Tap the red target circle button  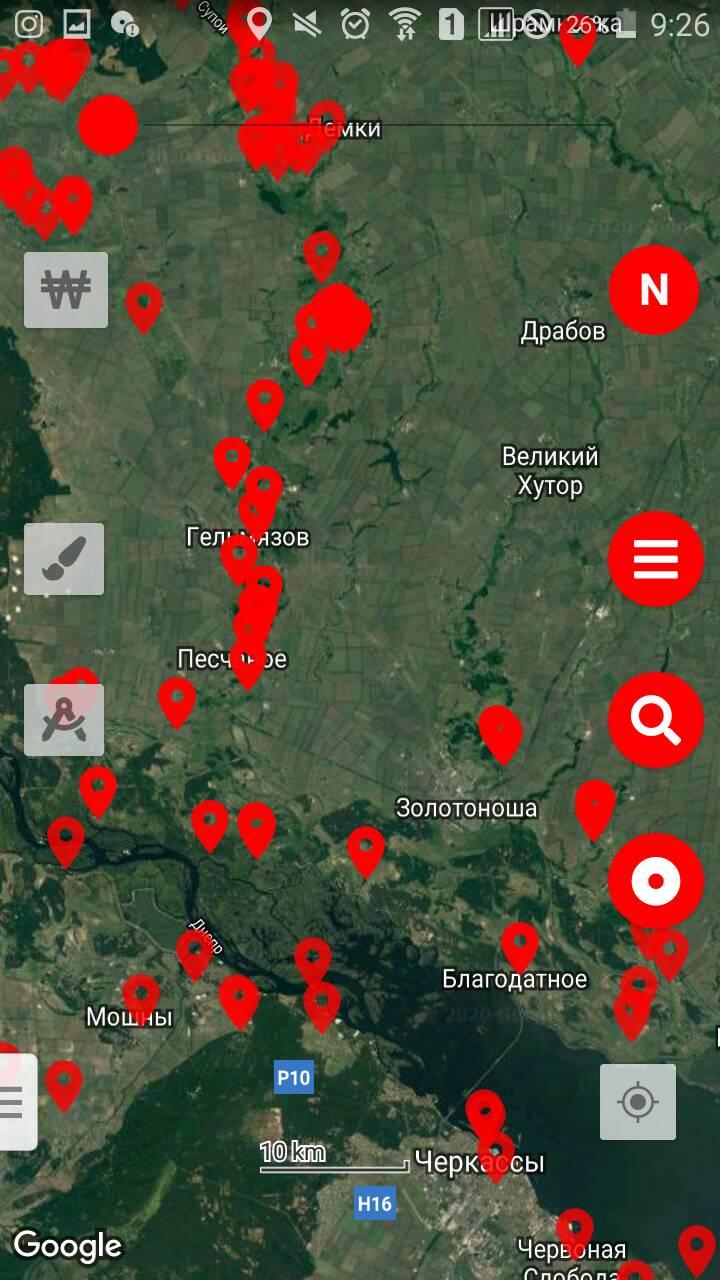pos(655,881)
